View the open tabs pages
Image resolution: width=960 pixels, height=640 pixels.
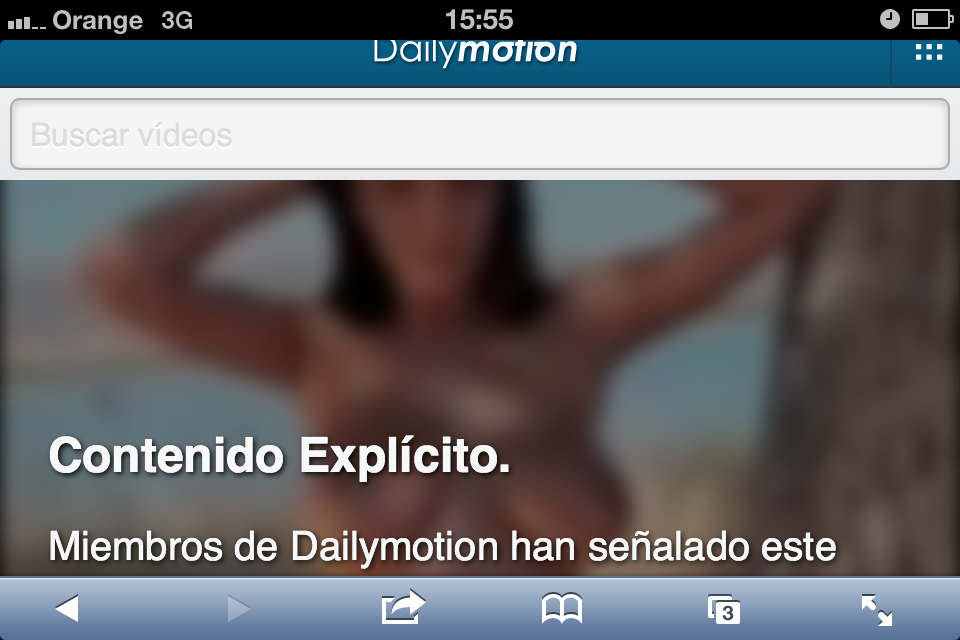coord(723,609)
